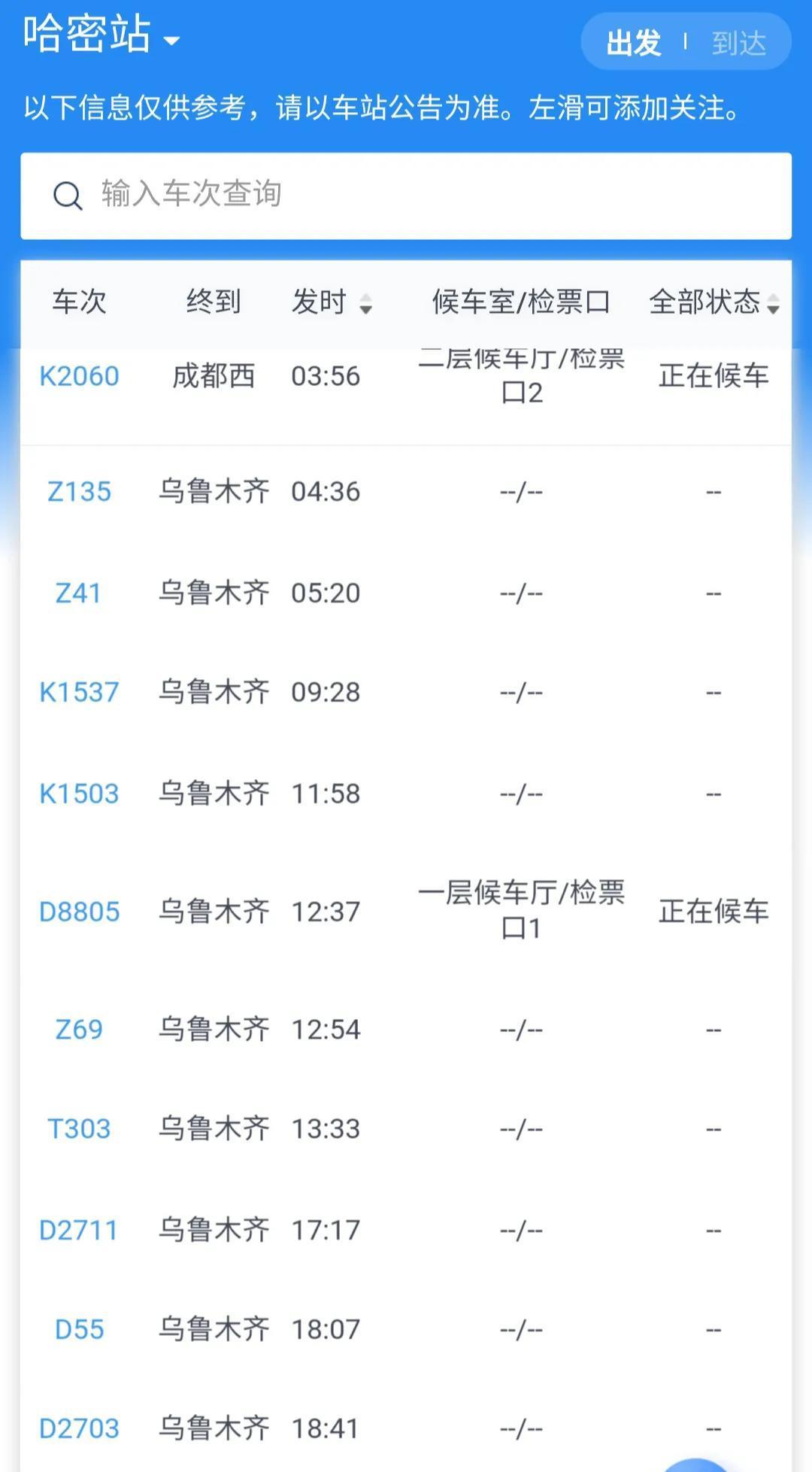The height and width of the screenshot is (1472, 812).
Task: Sort departures using the 发时 sort arrows
Action: point(366,305)
